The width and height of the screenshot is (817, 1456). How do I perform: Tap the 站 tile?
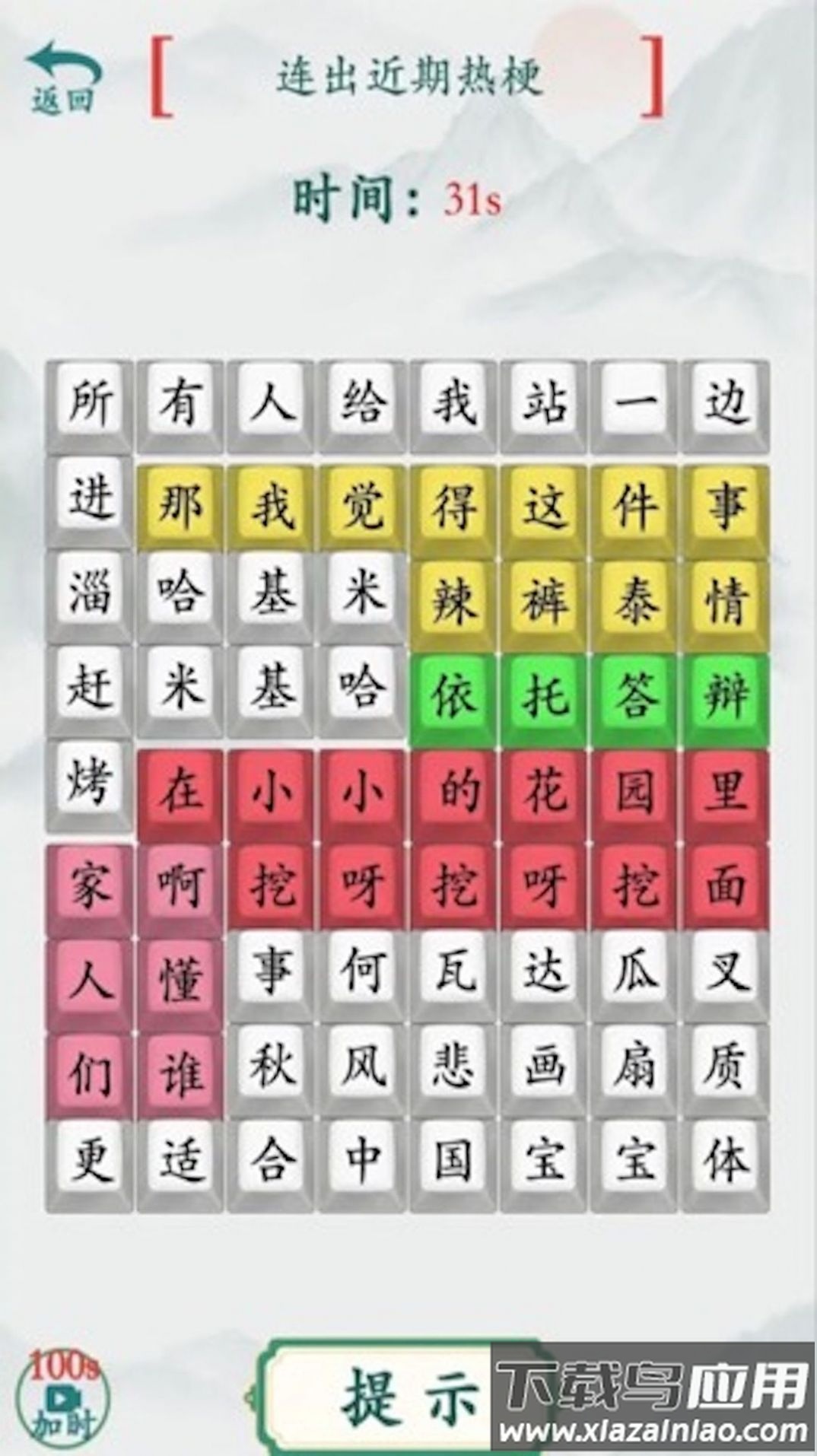pyautogui.click(x=545, y=402)
